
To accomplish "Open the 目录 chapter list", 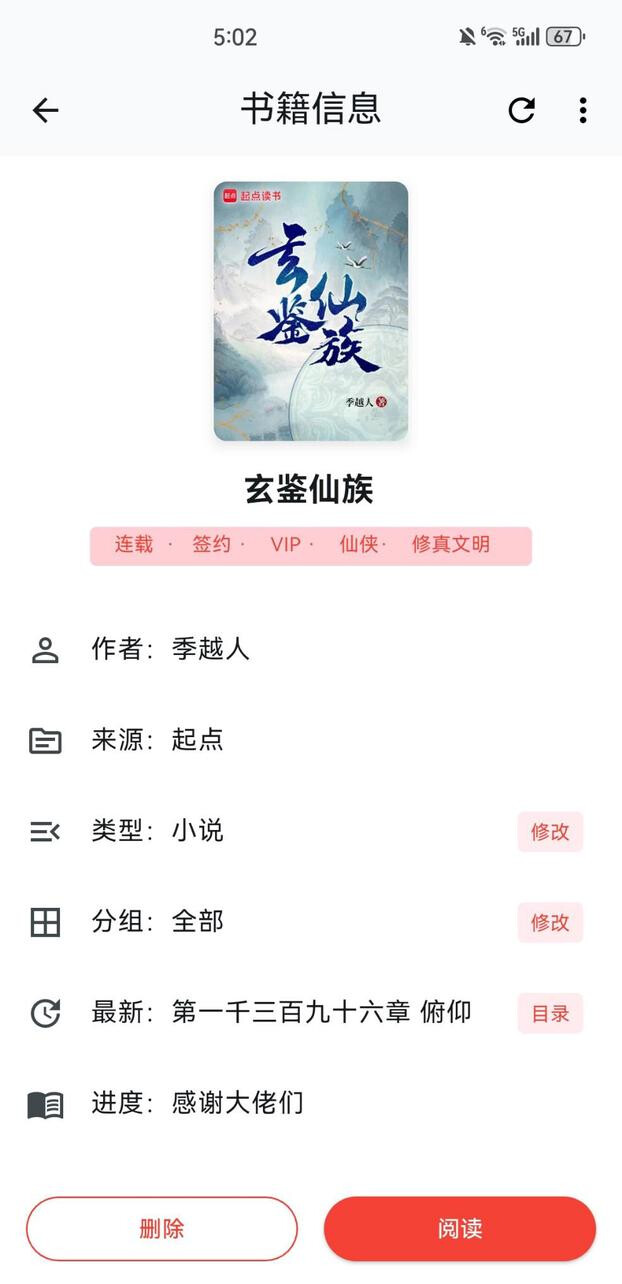I will (550, 1014).
